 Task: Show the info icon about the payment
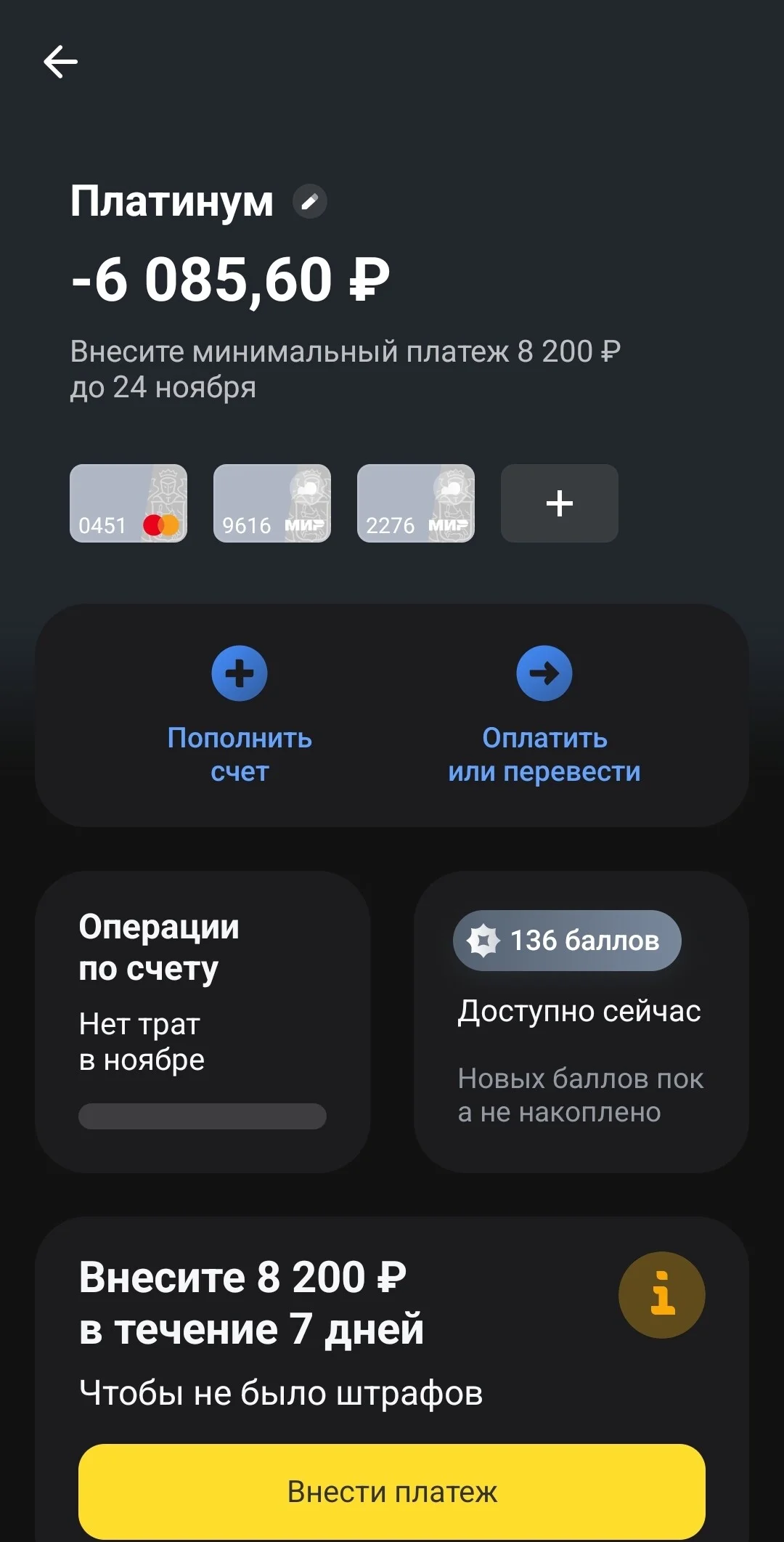pos(662,1294)
